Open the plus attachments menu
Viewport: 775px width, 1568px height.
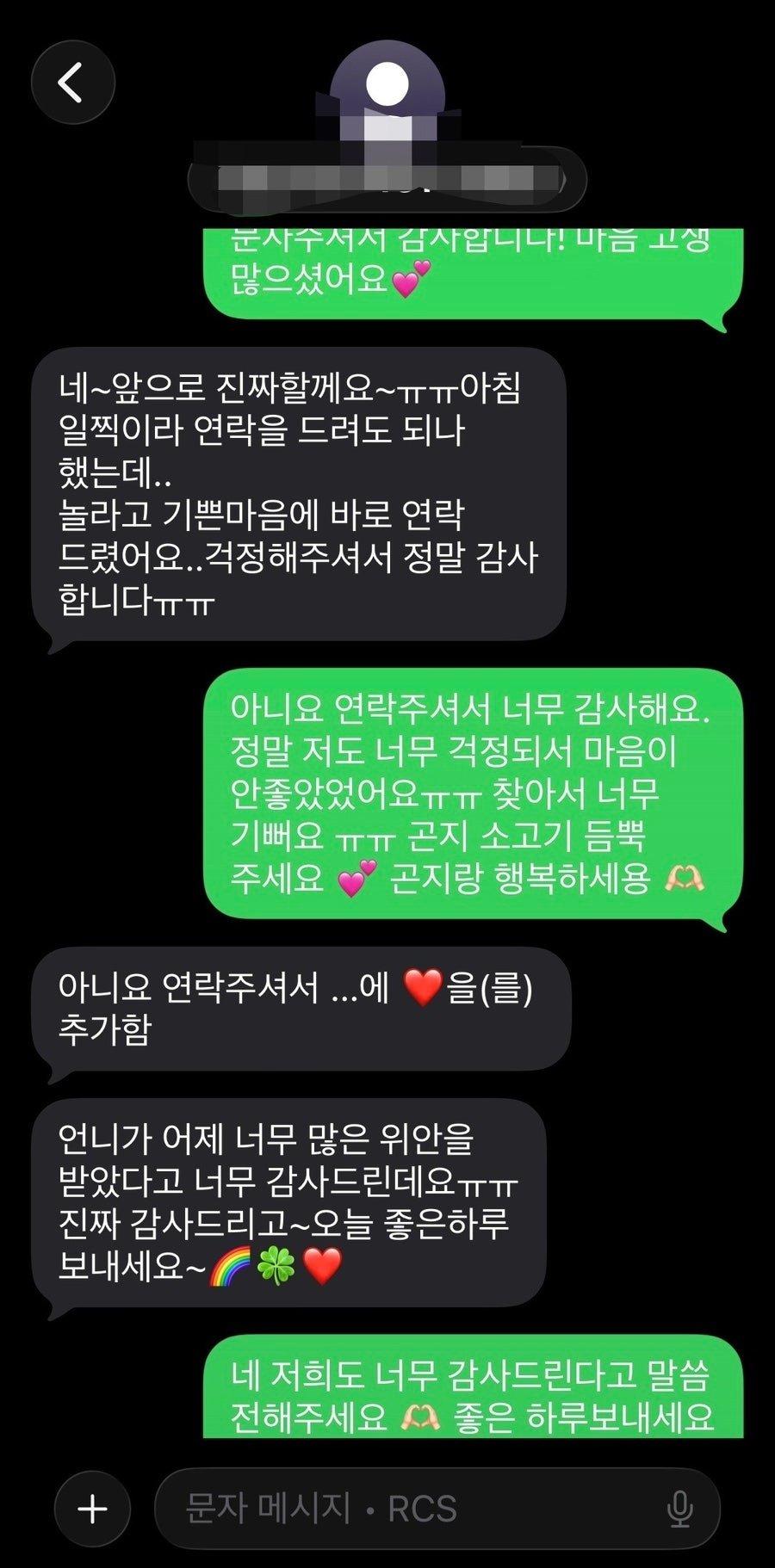pyautogui.click(x=92, y=1509)
